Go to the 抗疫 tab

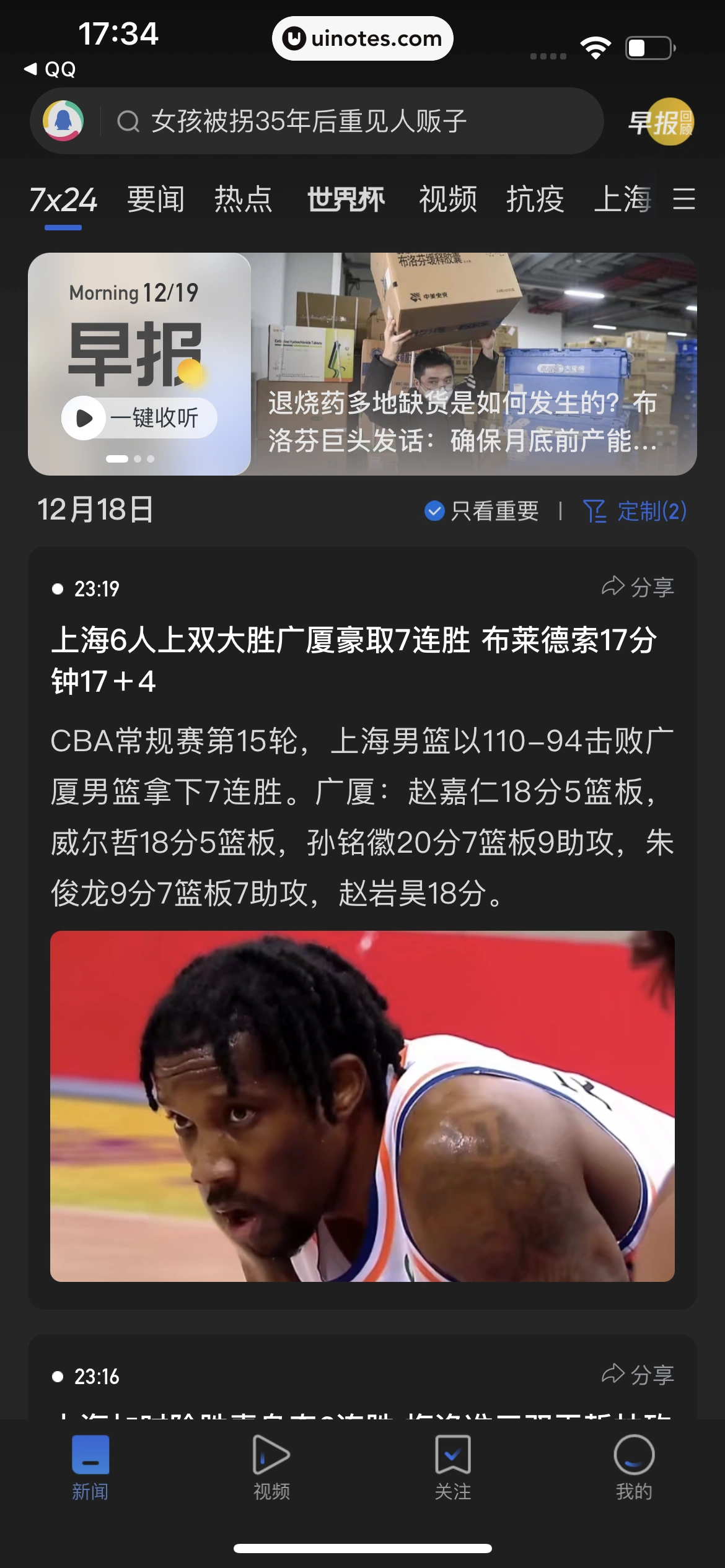(x=535, y=200)
